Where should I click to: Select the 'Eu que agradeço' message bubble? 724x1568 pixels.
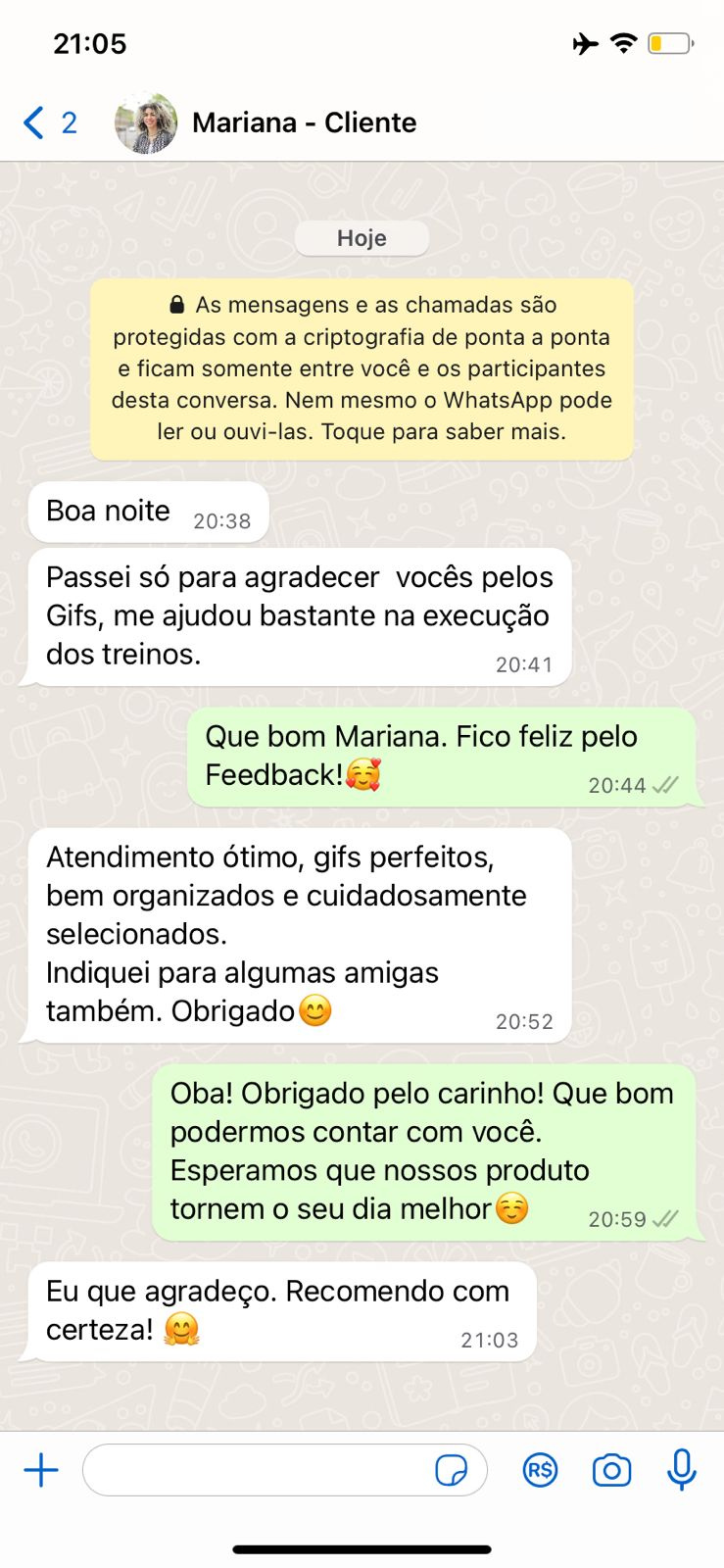tap(277, 1310)
